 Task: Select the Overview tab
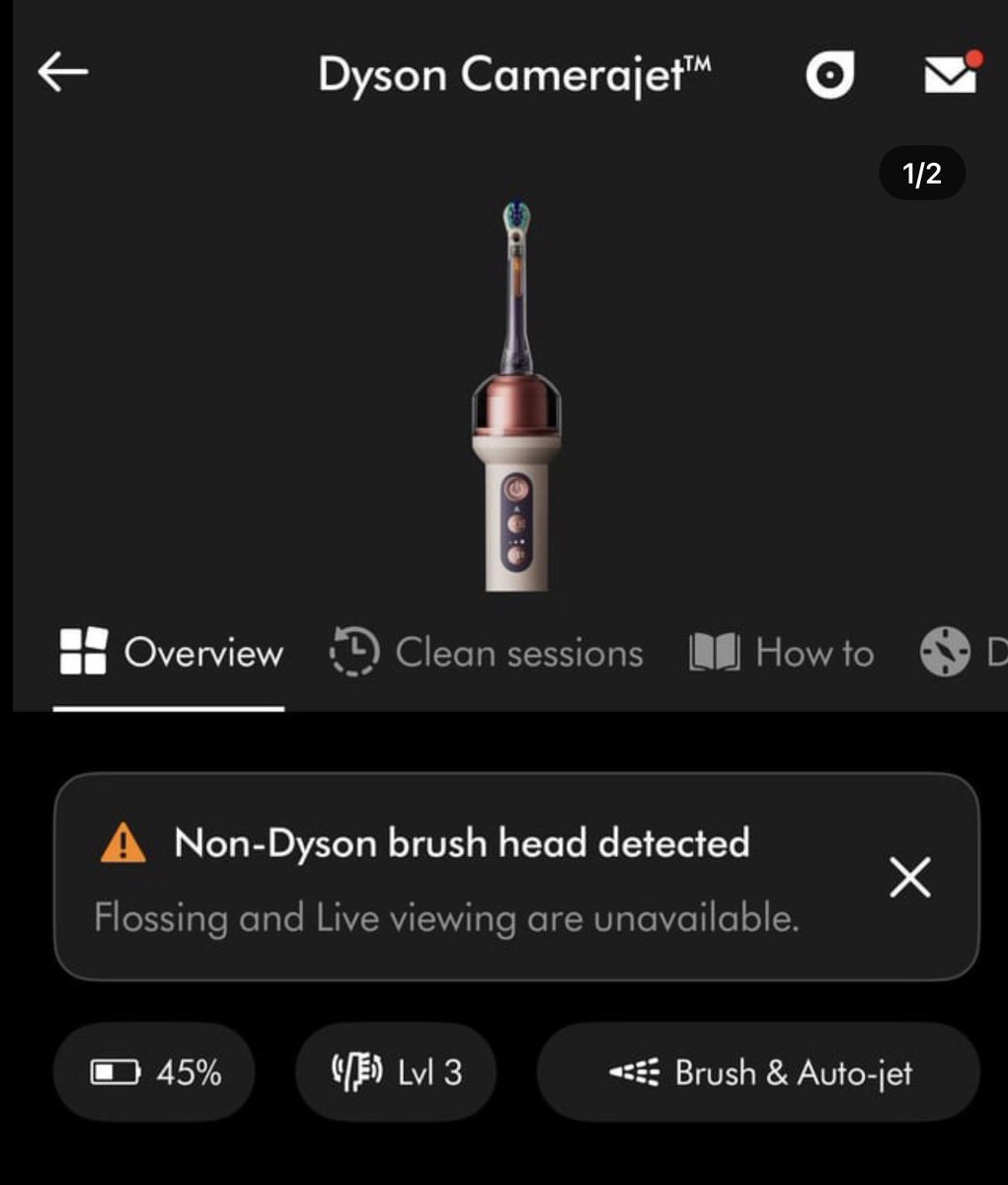170,653
